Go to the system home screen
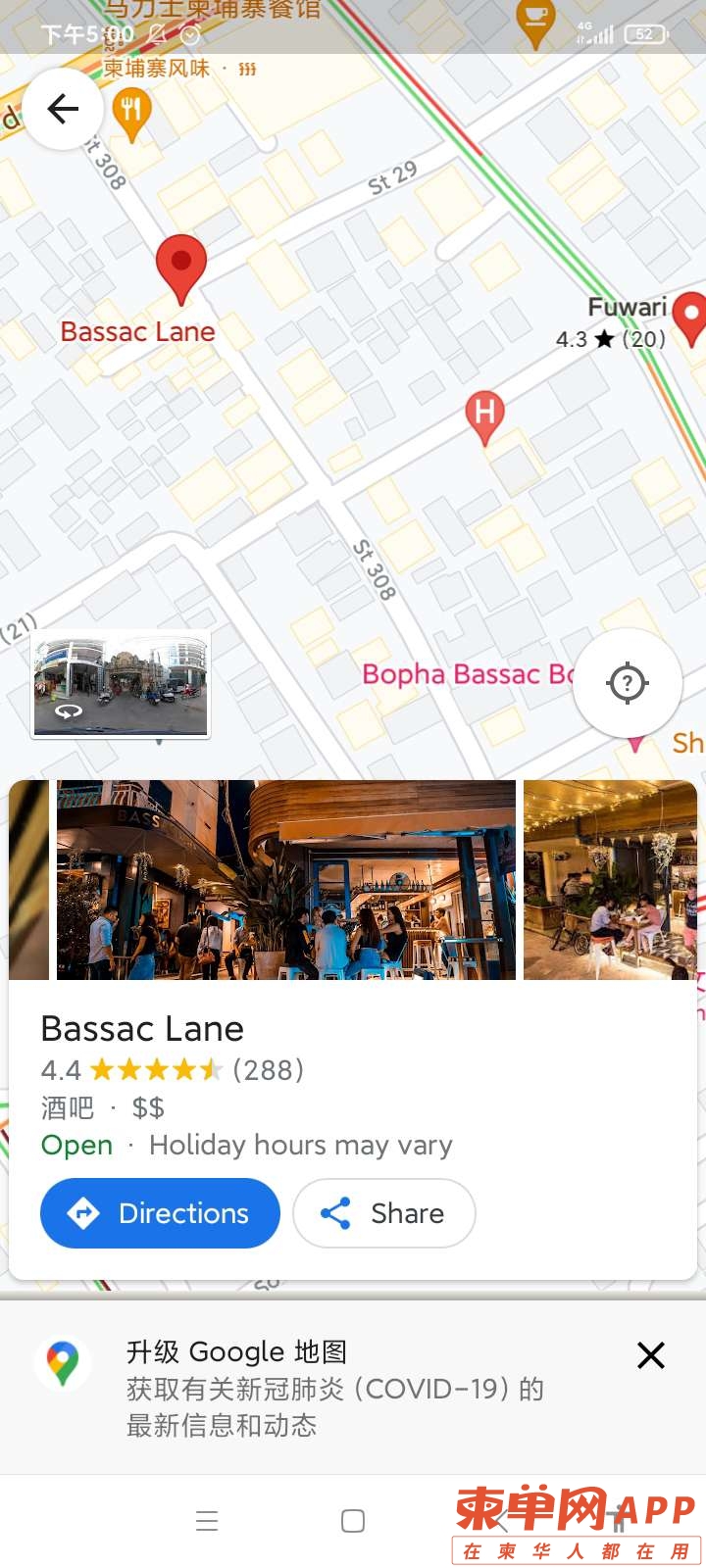 (x=353, y=1521)
